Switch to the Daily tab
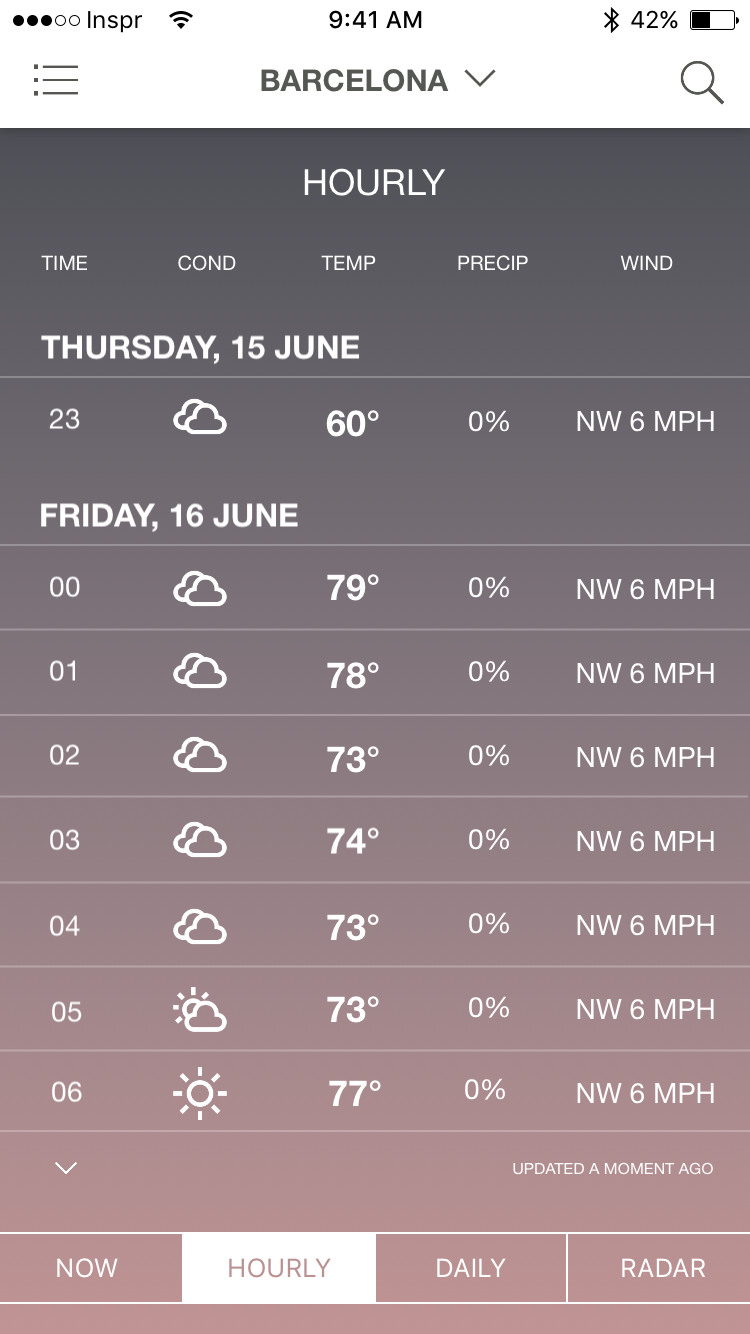Screen dimensions: 750x1334 471,1268
